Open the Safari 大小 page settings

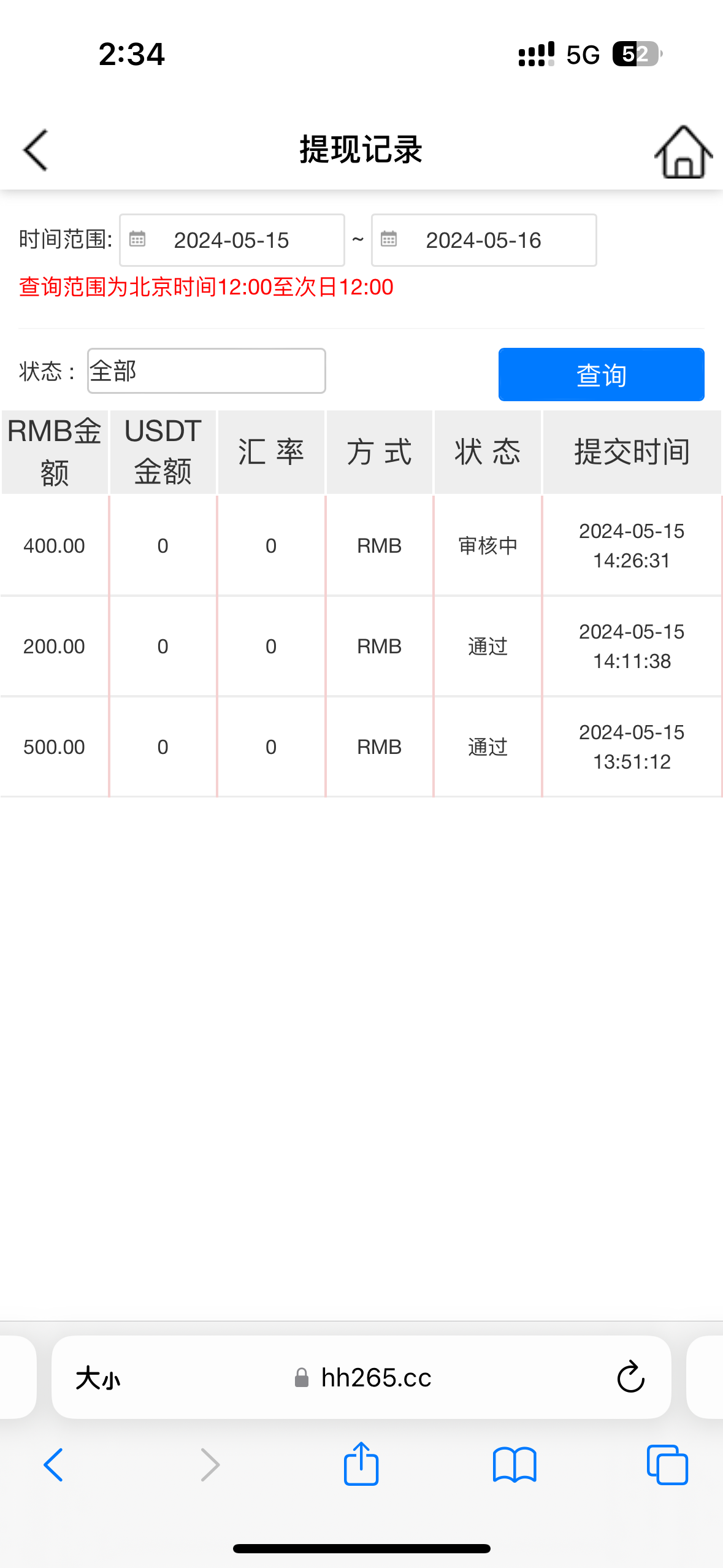coord(98,1378)
